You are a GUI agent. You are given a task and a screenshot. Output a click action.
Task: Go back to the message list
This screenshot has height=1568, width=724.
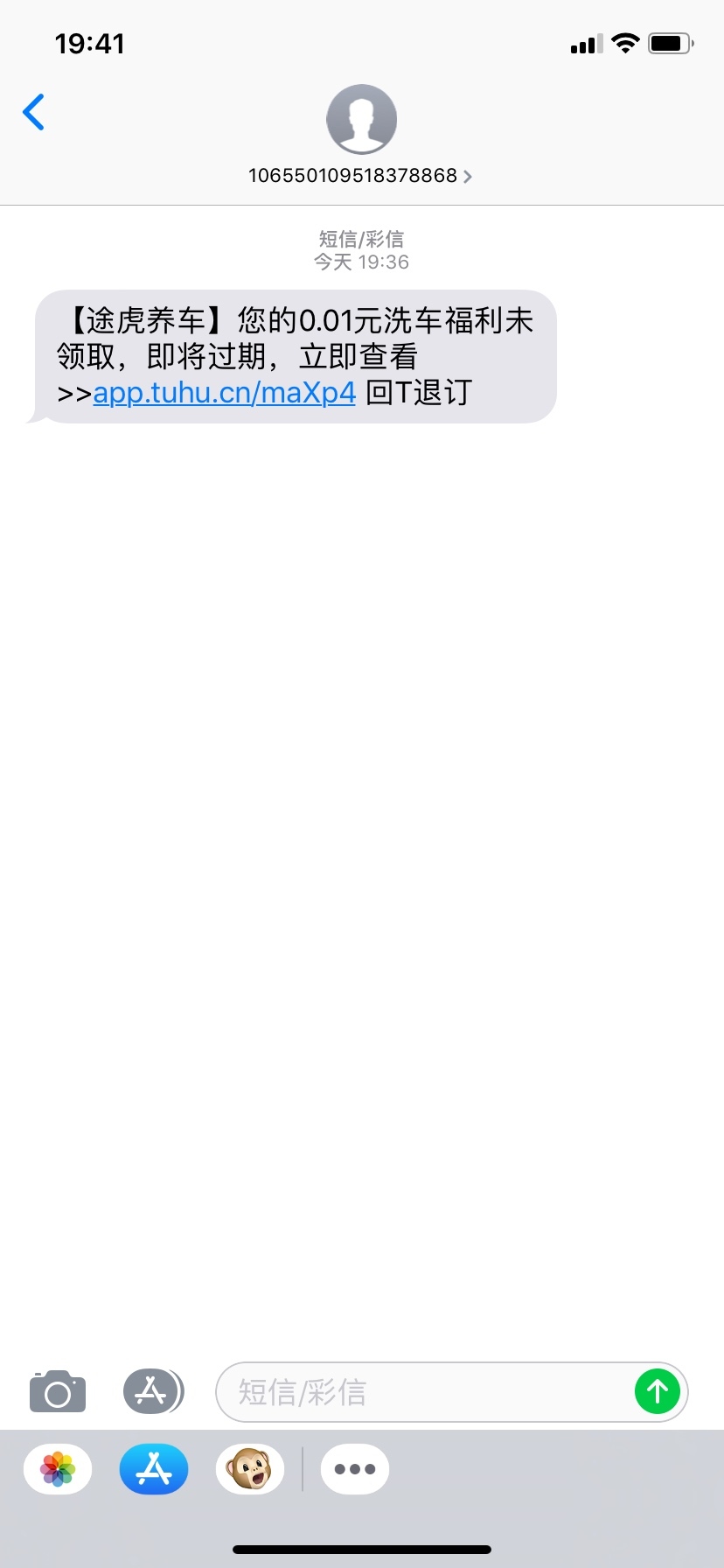tap(33, 112)
